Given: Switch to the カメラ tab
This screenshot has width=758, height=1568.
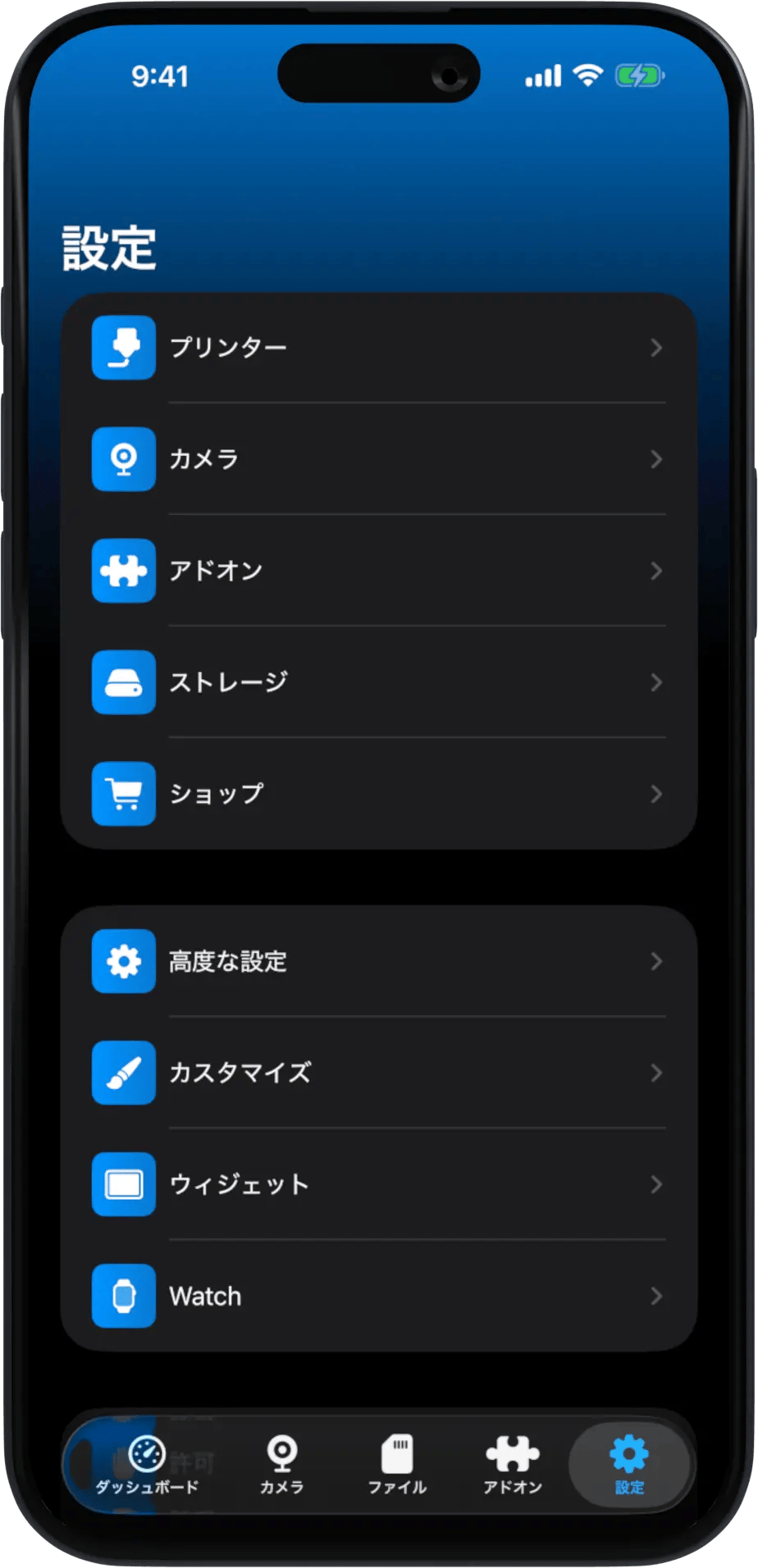Looking at the screenshot, I should [281, 1468].
